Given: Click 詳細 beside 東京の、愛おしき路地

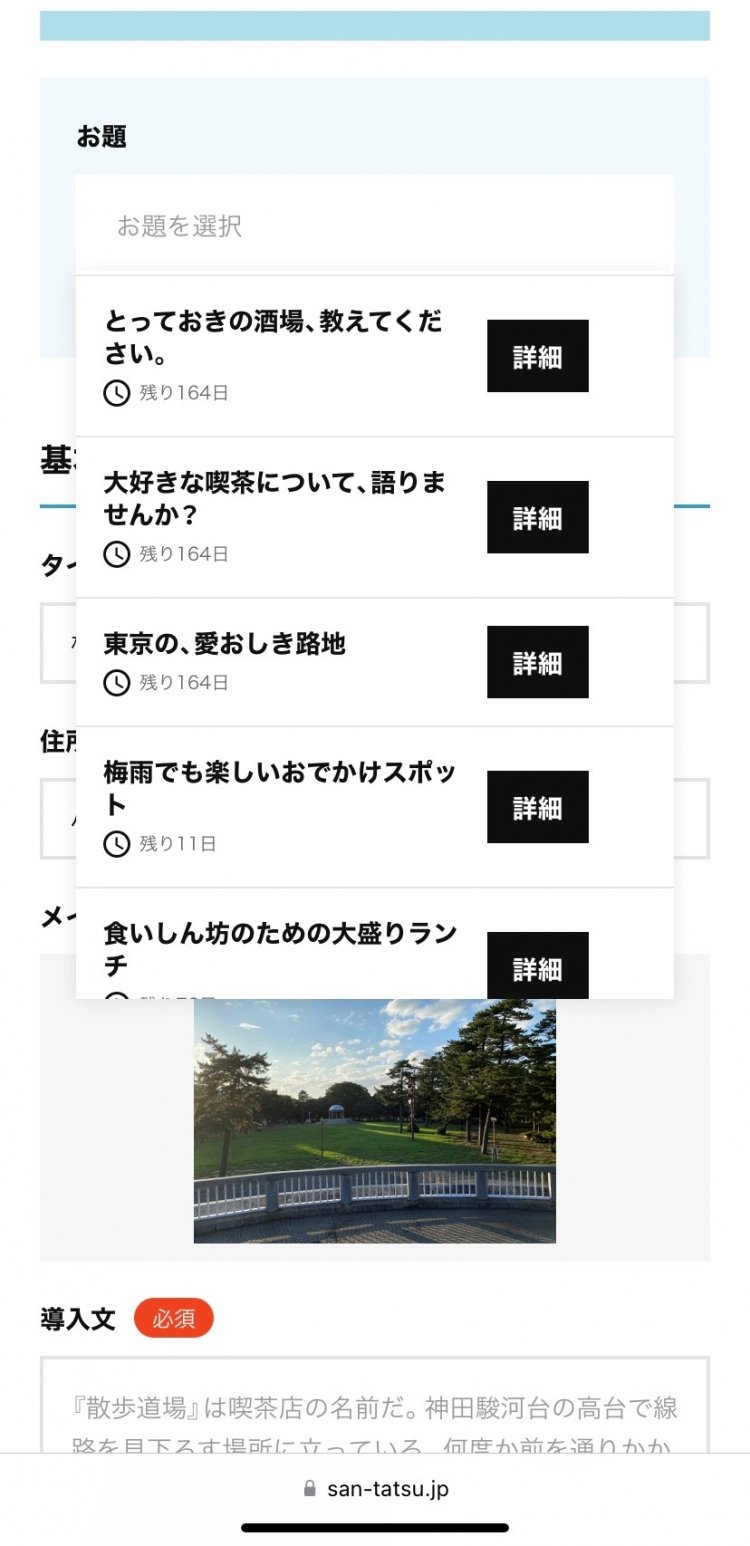Looking at the screenshot, I should pyautogui.click(x=537, y=661).
